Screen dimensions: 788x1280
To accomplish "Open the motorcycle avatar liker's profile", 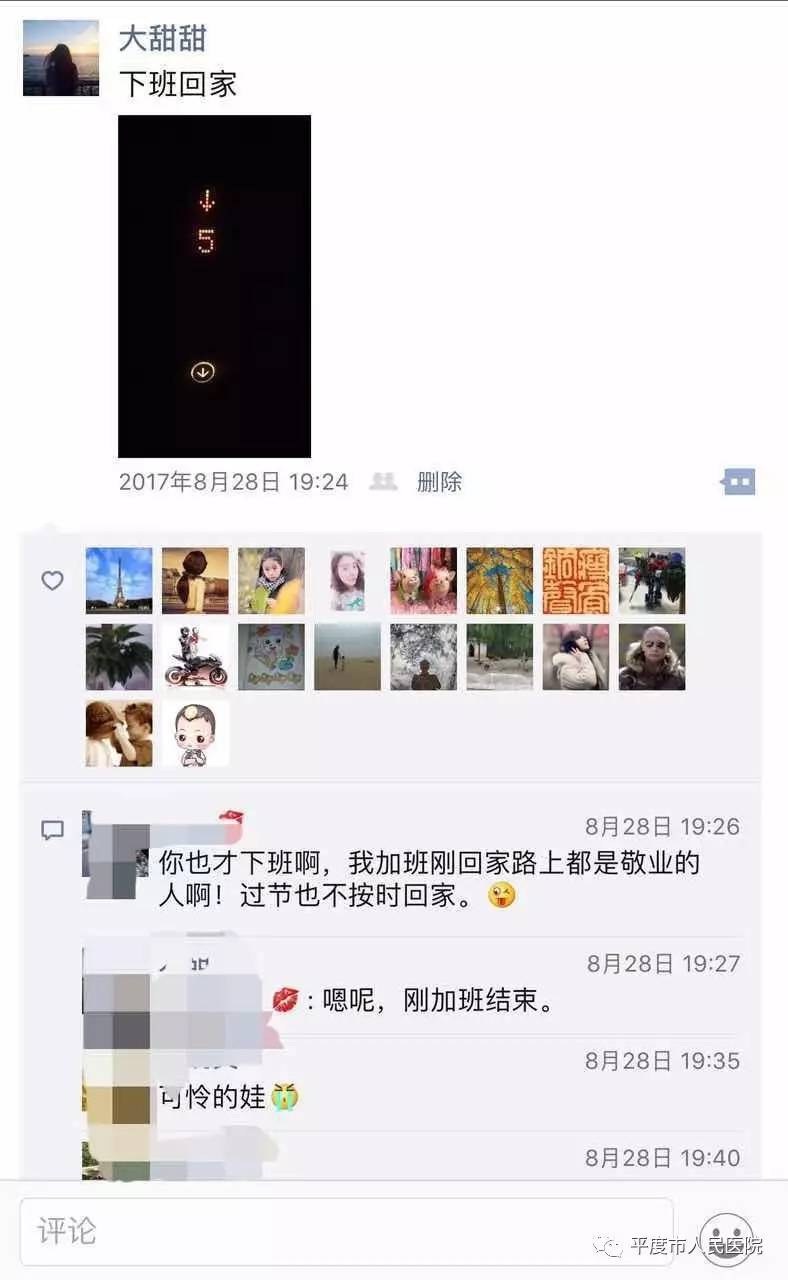I will click(195, 657).
